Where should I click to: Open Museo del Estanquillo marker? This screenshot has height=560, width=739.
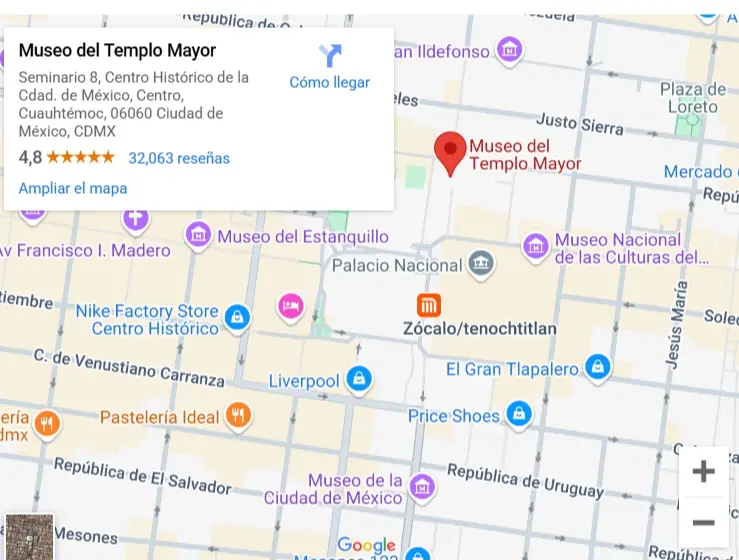coord(198,236)
